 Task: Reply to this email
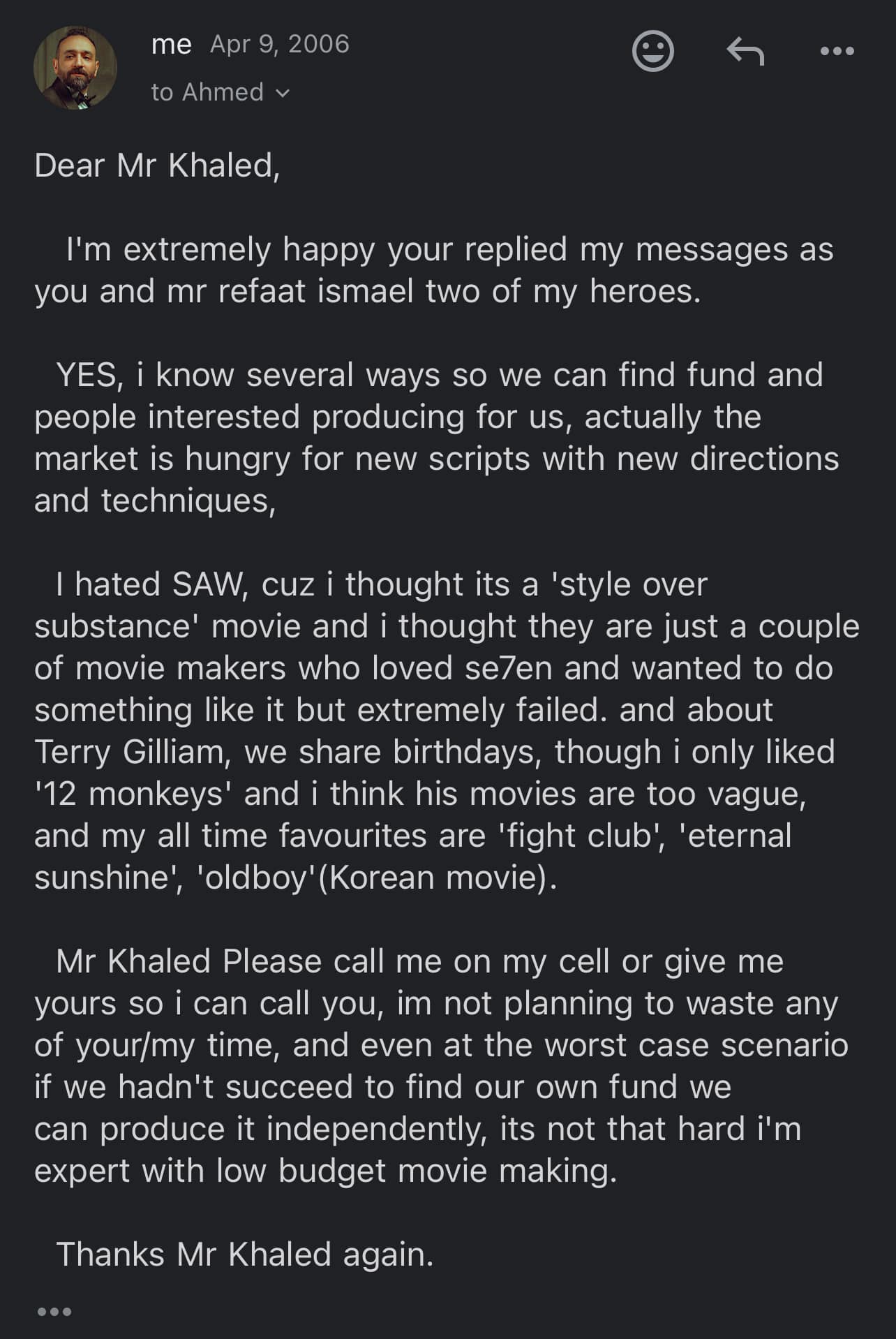click(x=745, y=51)
